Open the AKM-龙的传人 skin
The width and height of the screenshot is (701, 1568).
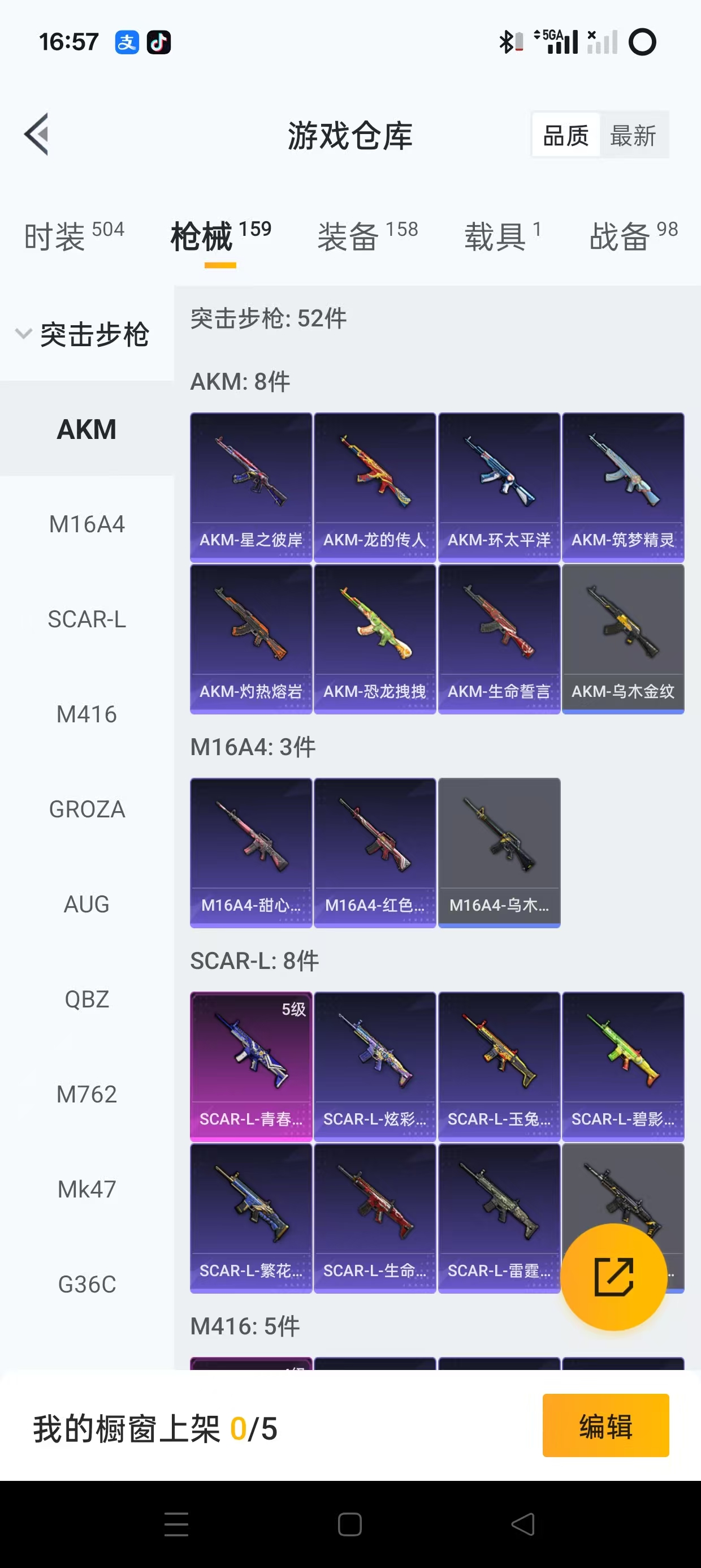[x=375, y=486]
